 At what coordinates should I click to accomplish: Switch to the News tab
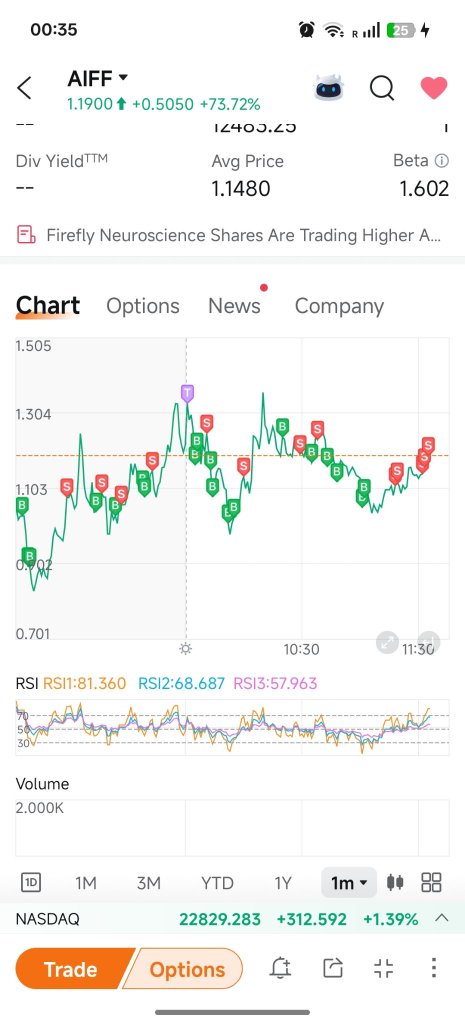tap(234, 306)
